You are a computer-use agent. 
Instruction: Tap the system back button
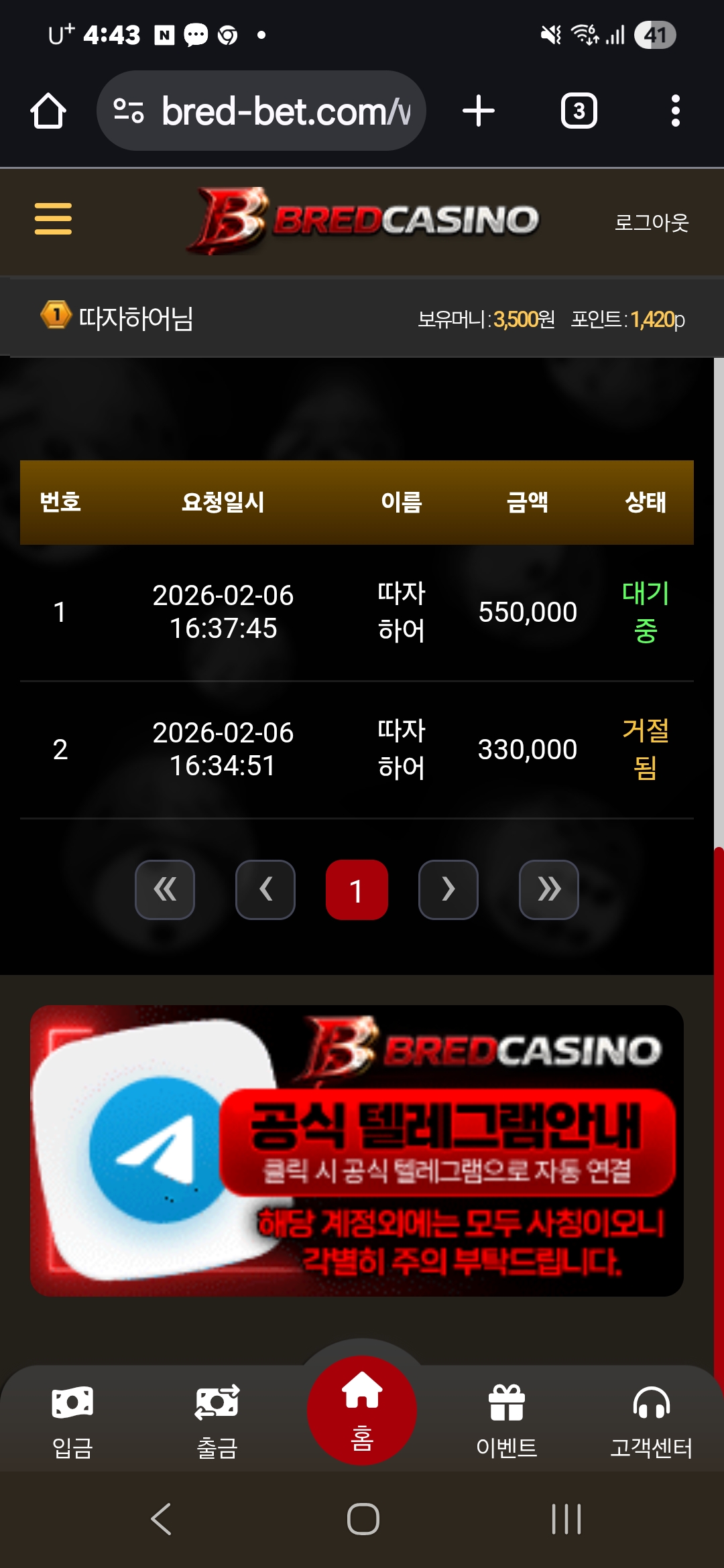click(162, 1518)
